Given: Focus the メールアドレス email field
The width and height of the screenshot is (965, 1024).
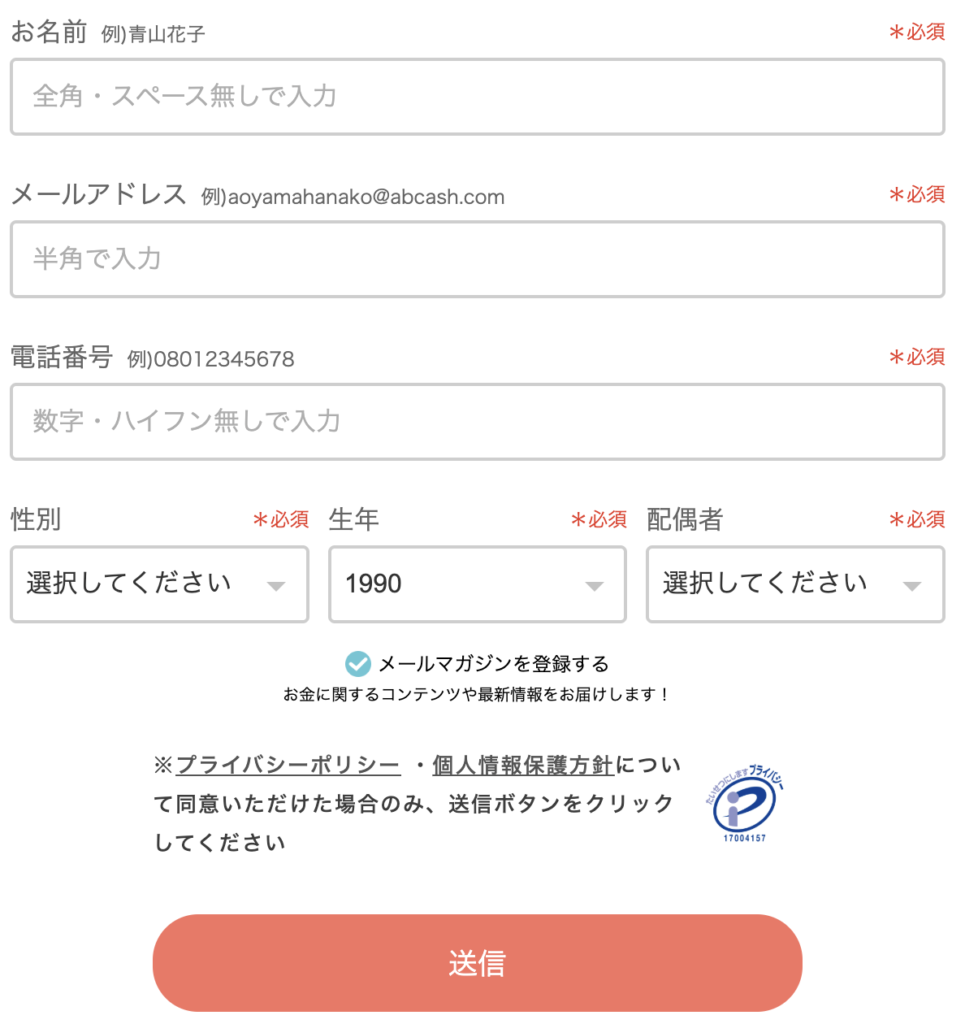Looking at the screenshot, I should tap(477, 259).
